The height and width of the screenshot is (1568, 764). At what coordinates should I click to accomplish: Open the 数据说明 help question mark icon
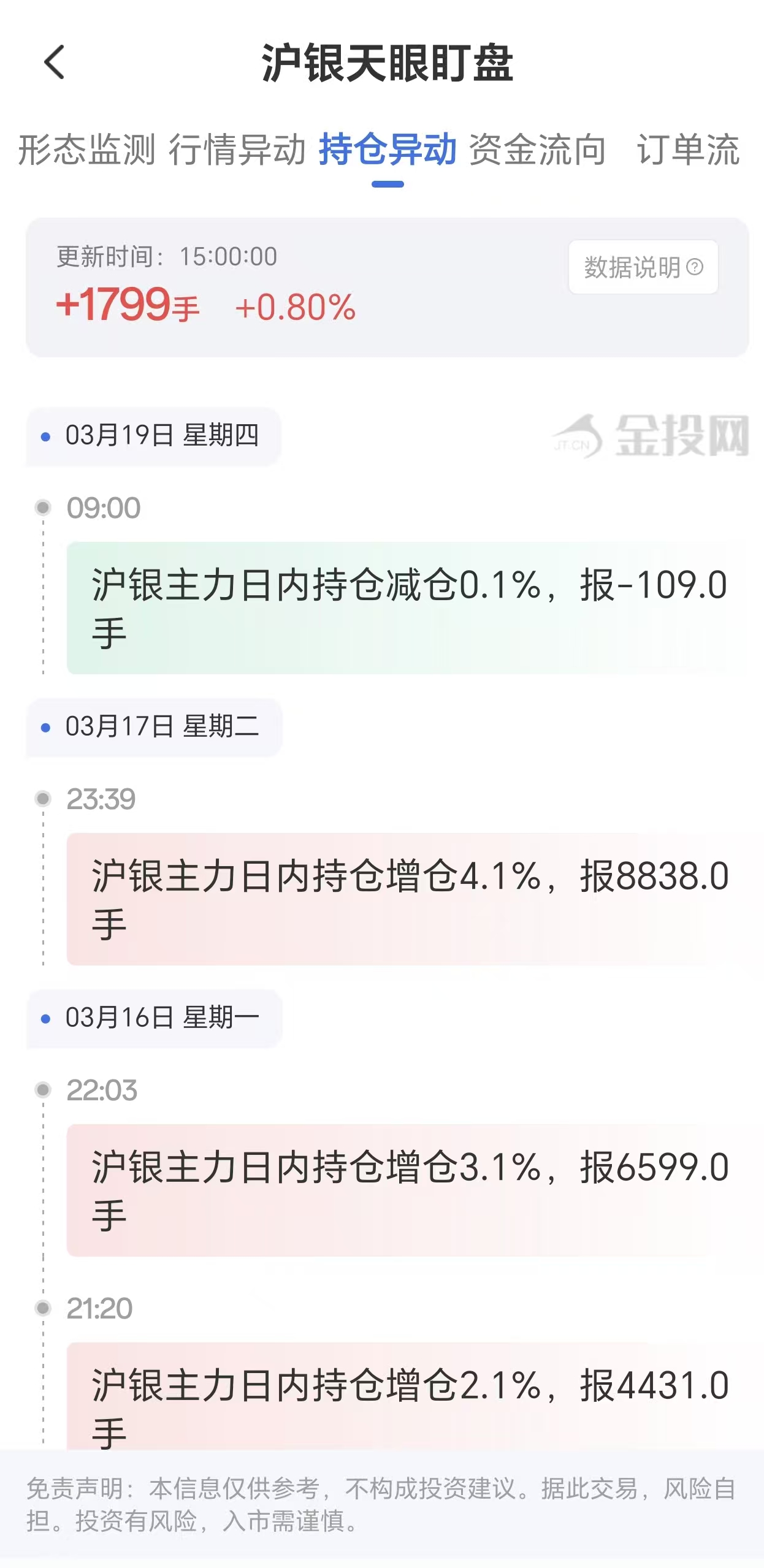click(695, 265)
